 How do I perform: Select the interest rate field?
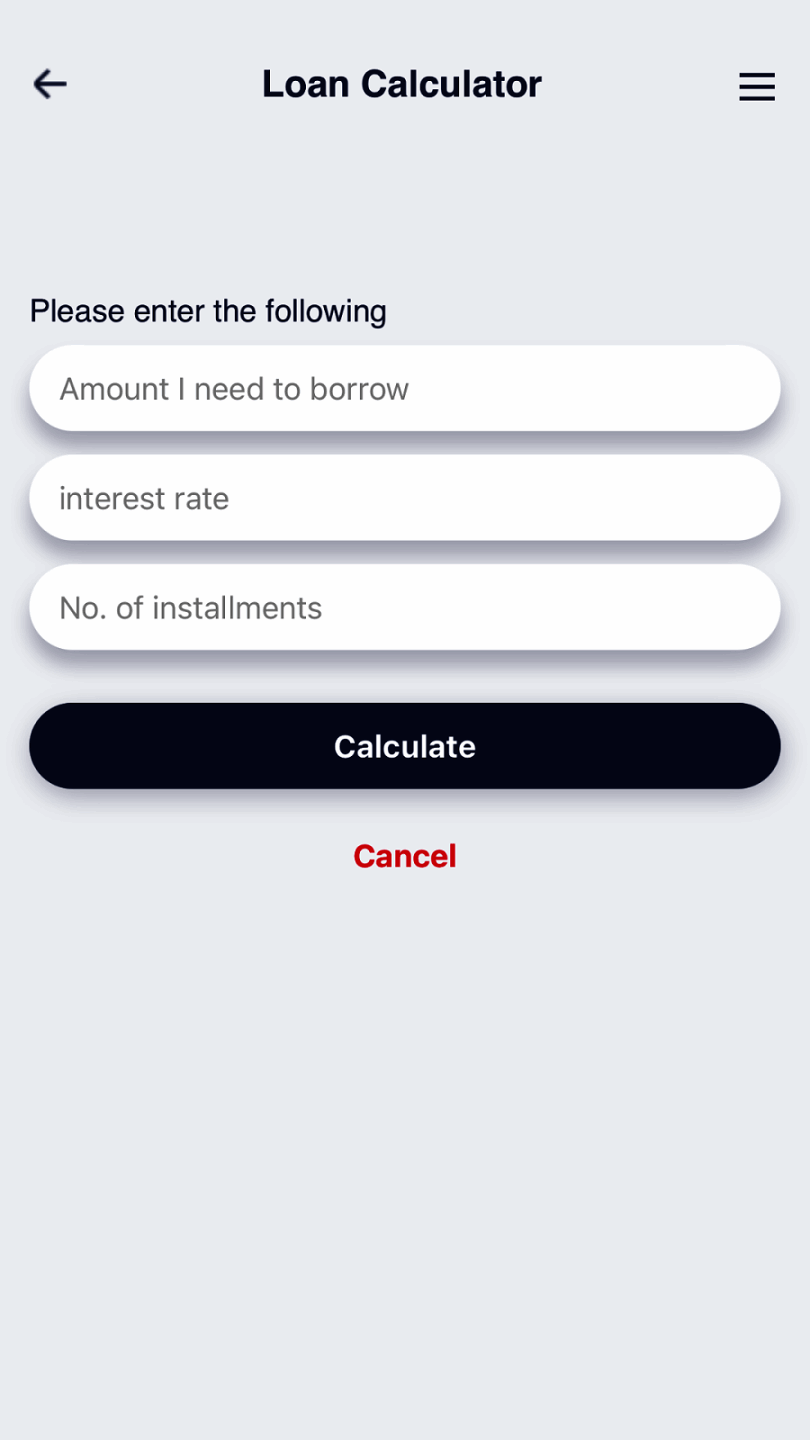coord(404,498)
